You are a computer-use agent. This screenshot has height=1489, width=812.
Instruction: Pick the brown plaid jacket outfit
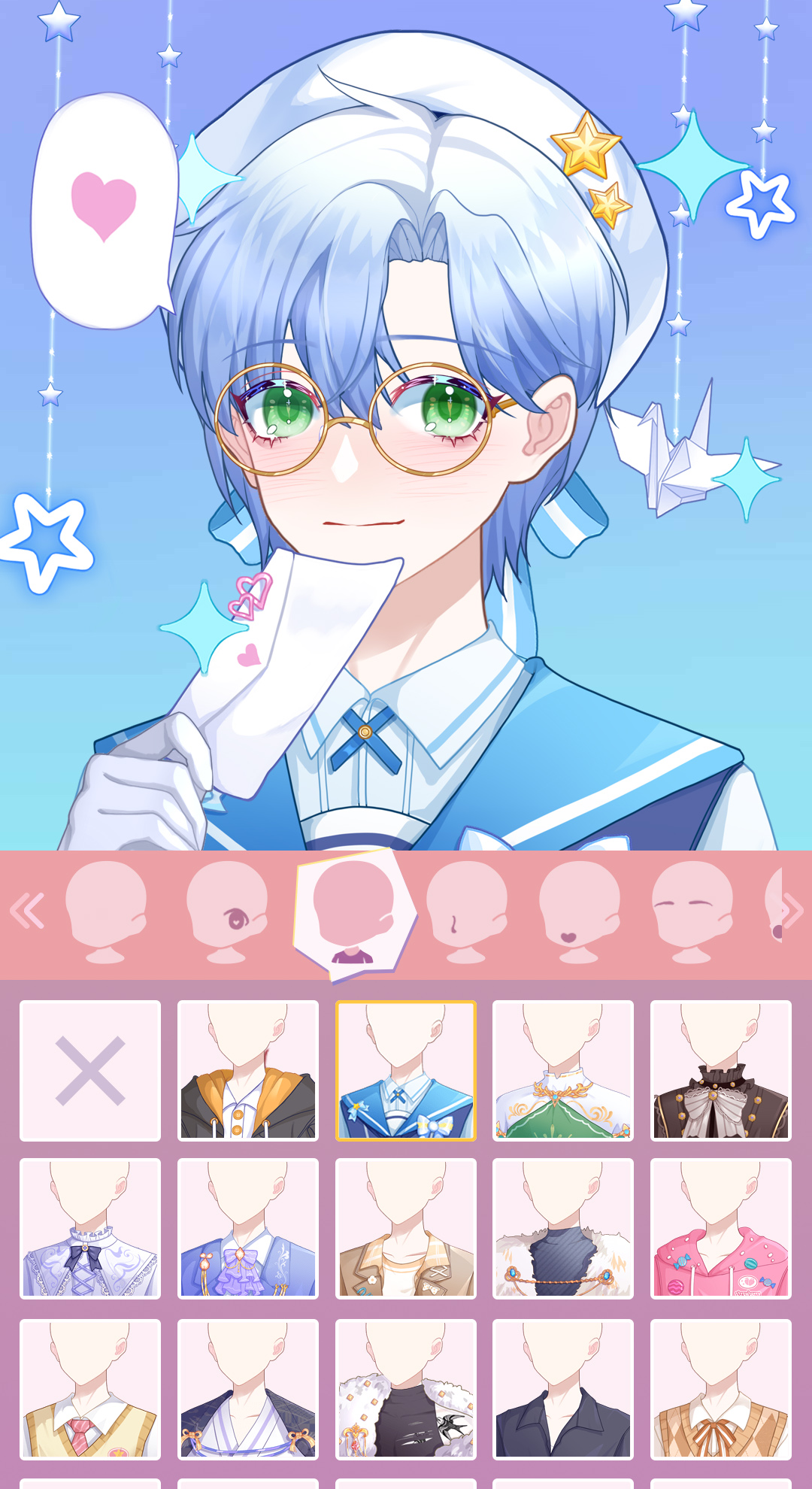coord(406,1228)
